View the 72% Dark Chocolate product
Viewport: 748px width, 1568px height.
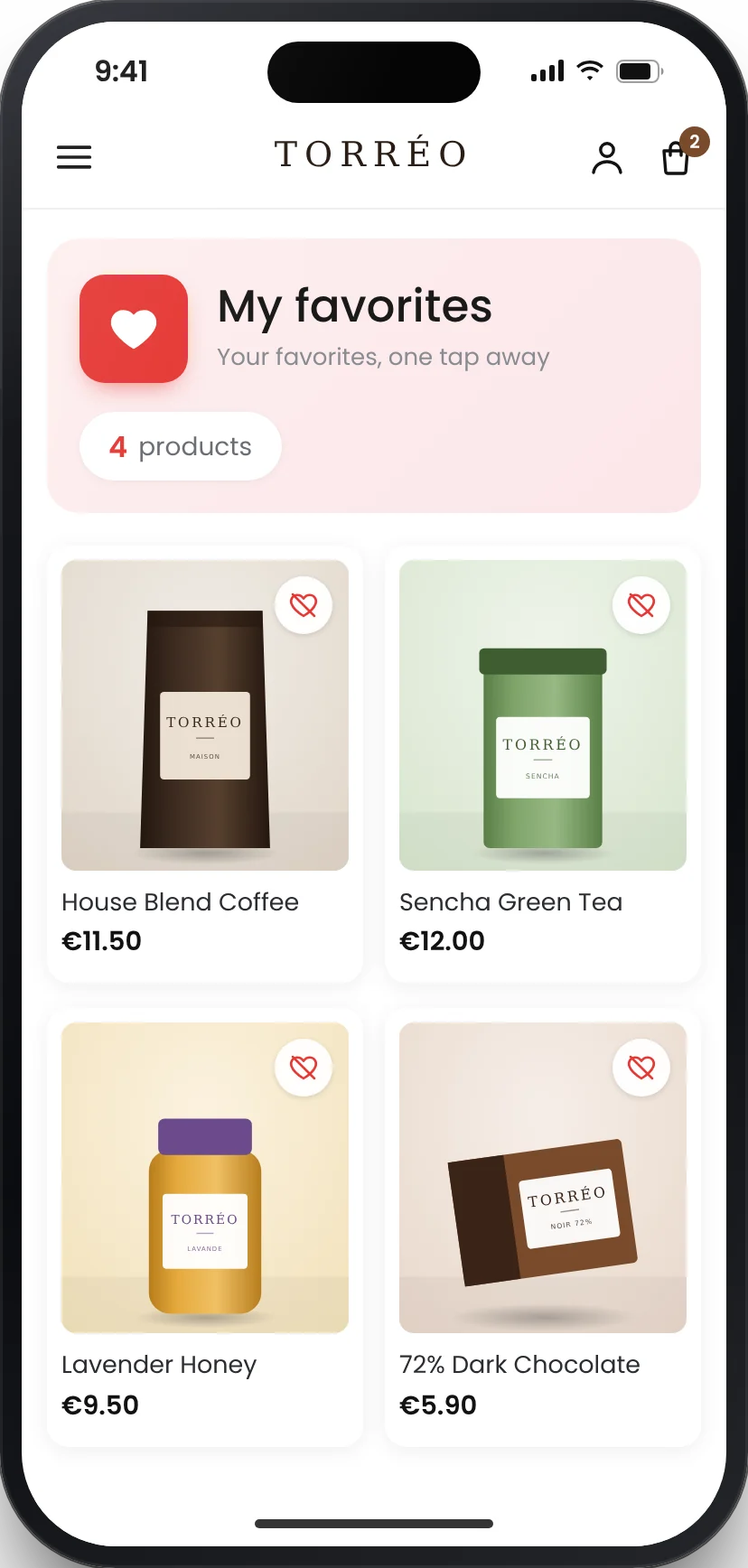[543, 1227]
